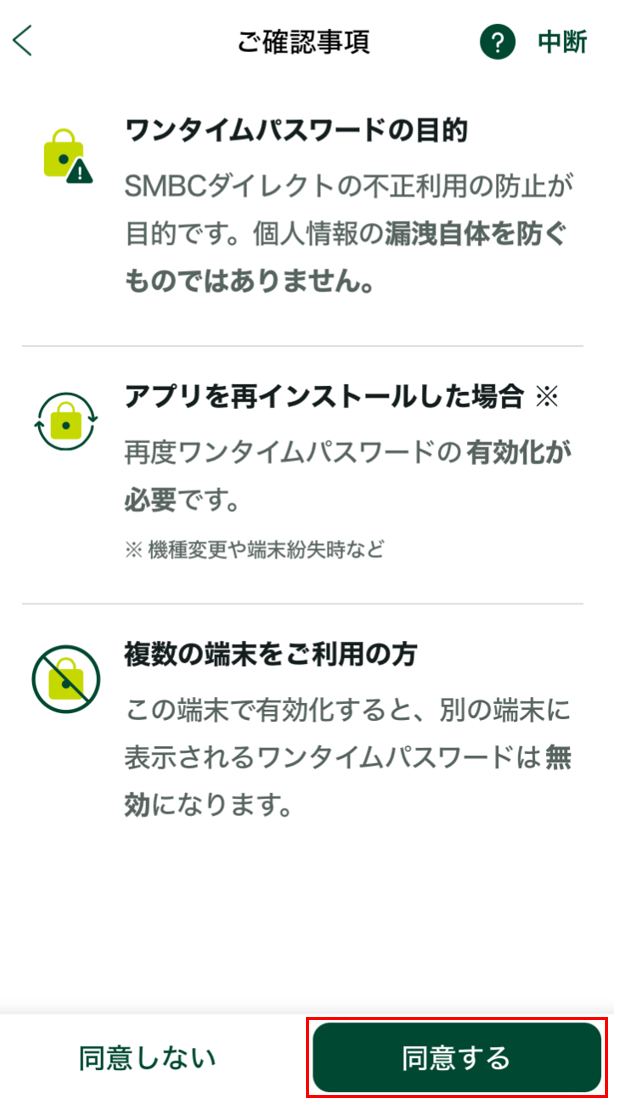Choose 同意しない to decline

147,1058
